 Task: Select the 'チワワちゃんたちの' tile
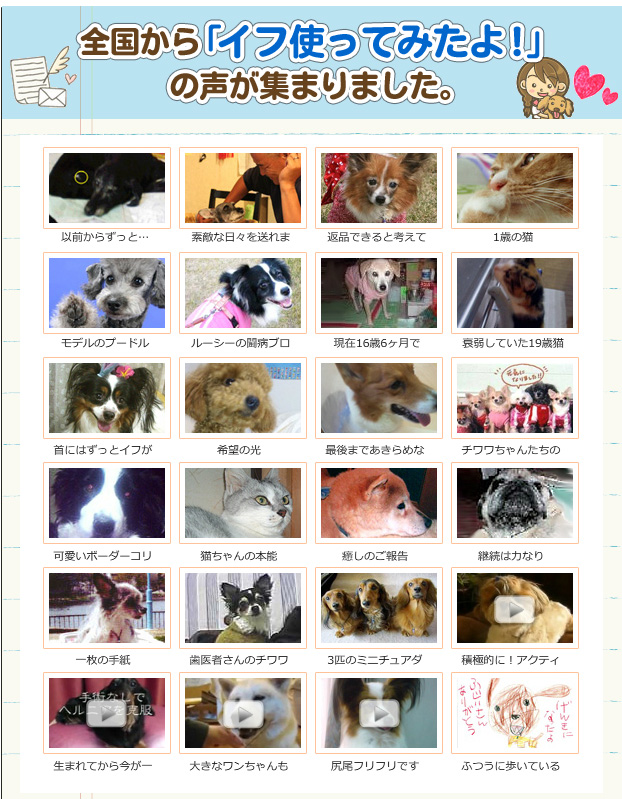coord(514,397)
